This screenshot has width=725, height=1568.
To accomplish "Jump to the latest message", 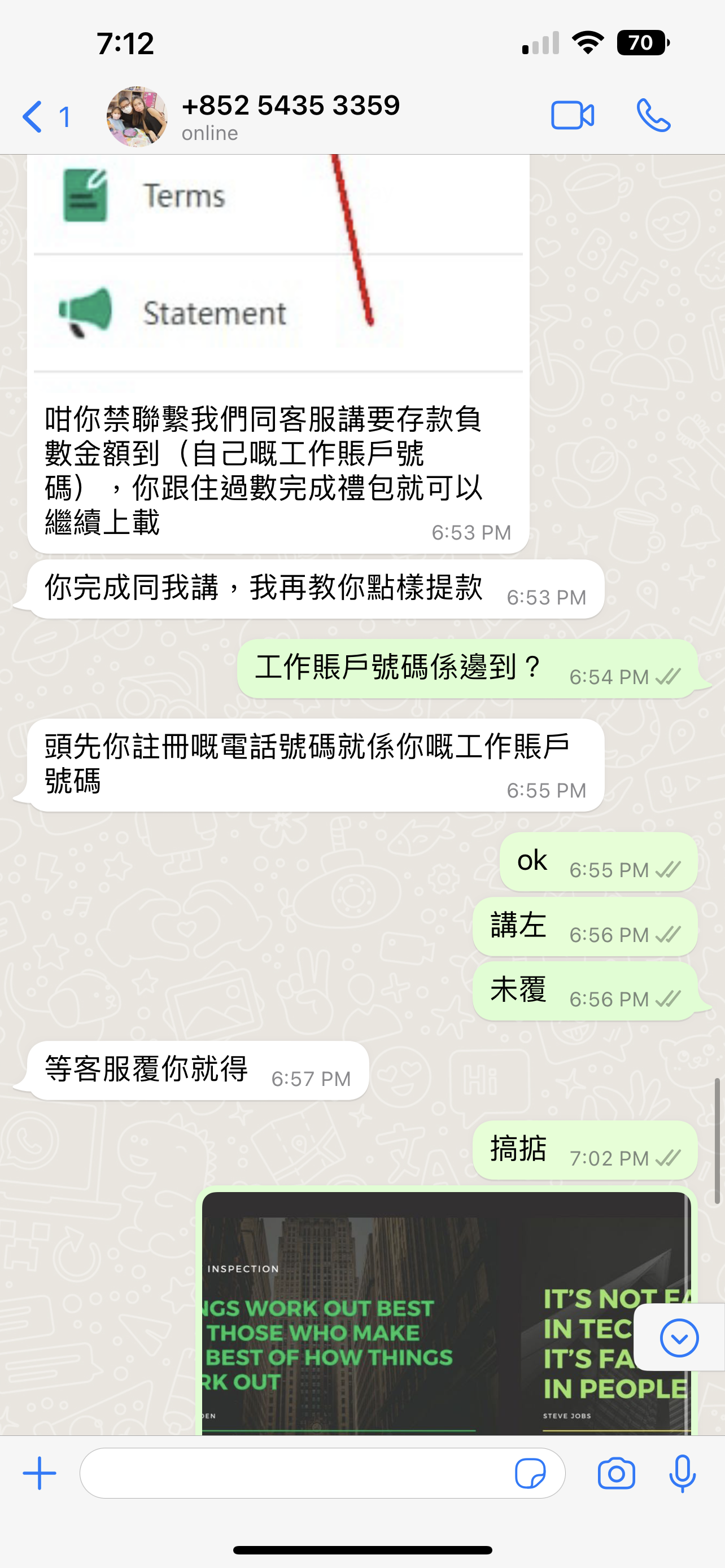I will tap(679, 1338).
